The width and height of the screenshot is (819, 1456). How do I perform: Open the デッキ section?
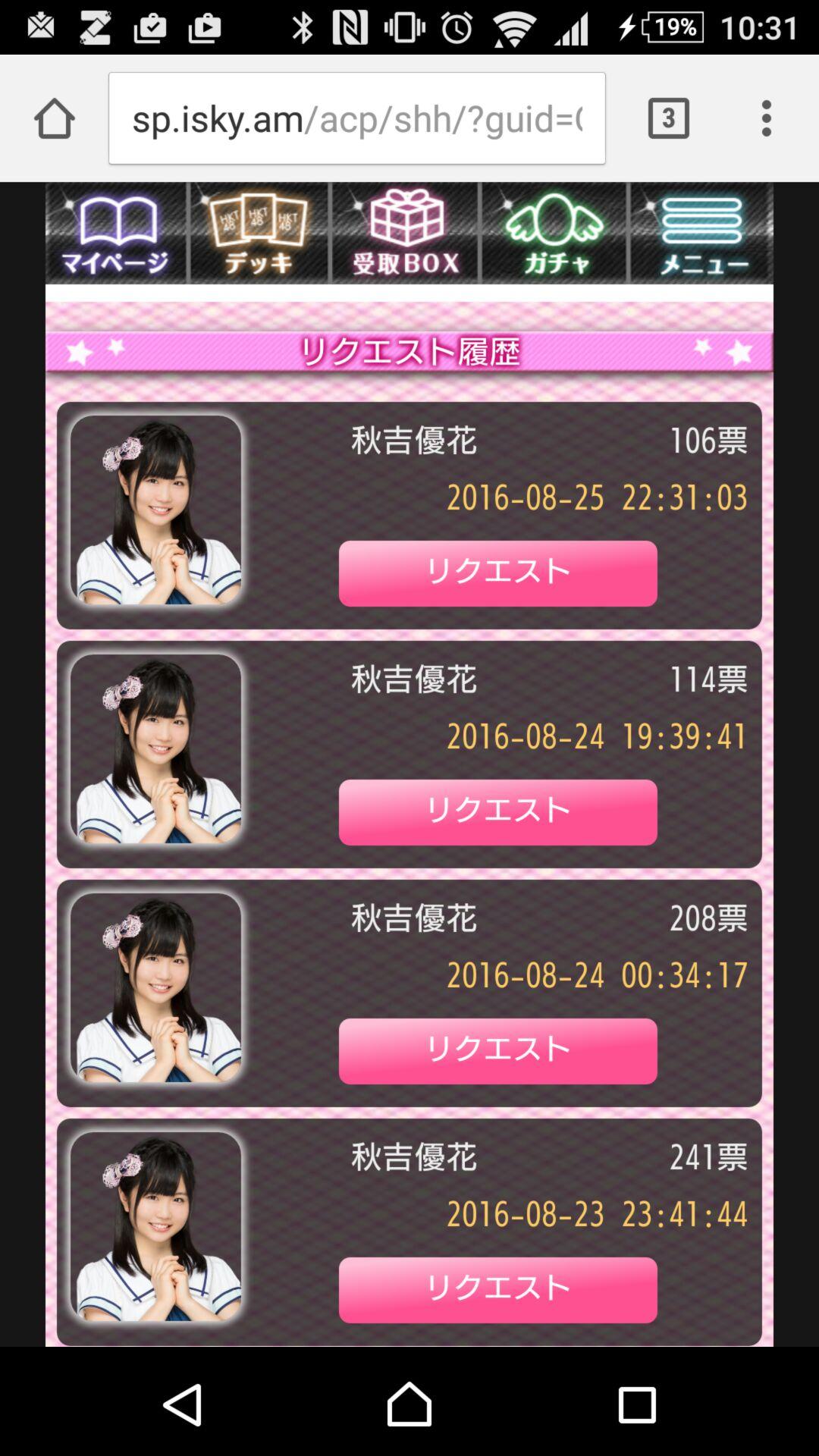259,234
